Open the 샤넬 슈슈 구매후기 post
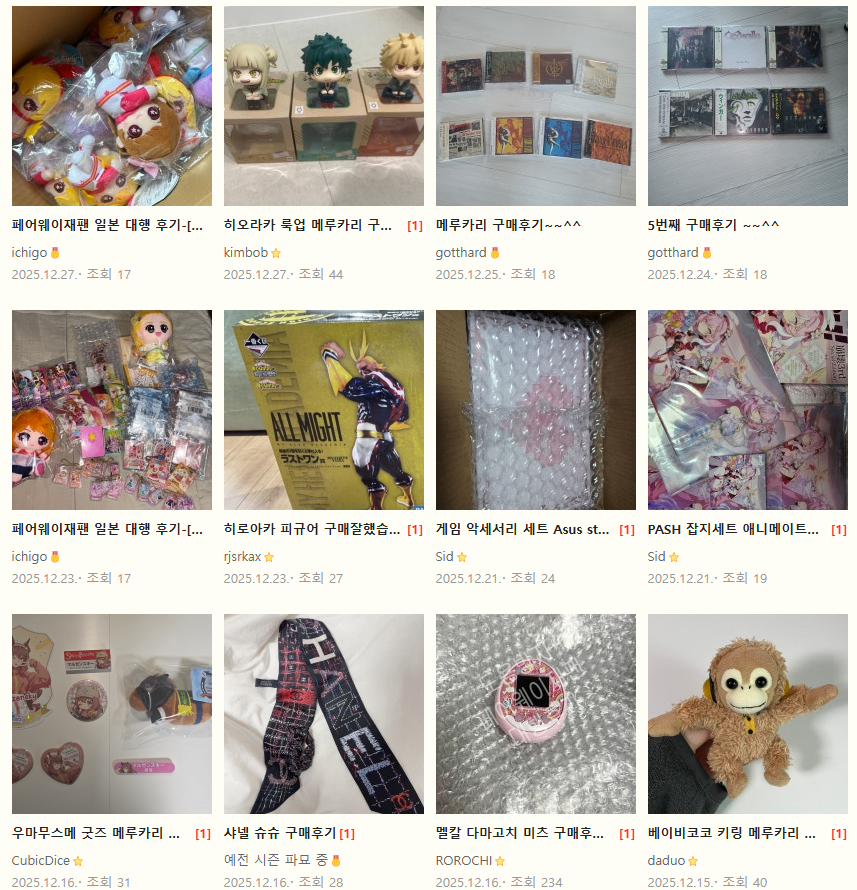 [x=280, y=833]
